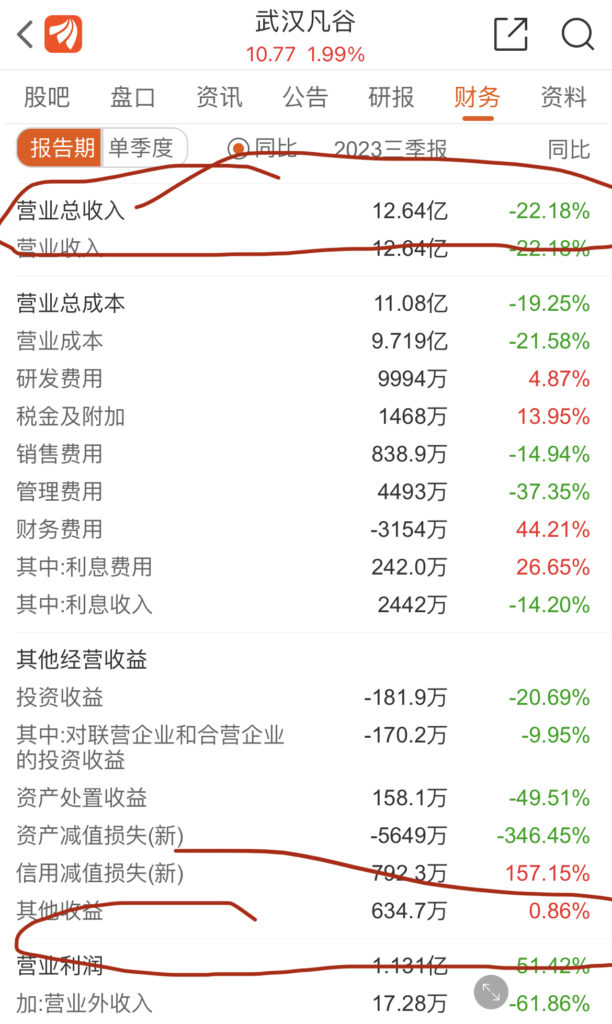Switch to the 股吧 tab
612x1024 pixels.
coord(46,97)
